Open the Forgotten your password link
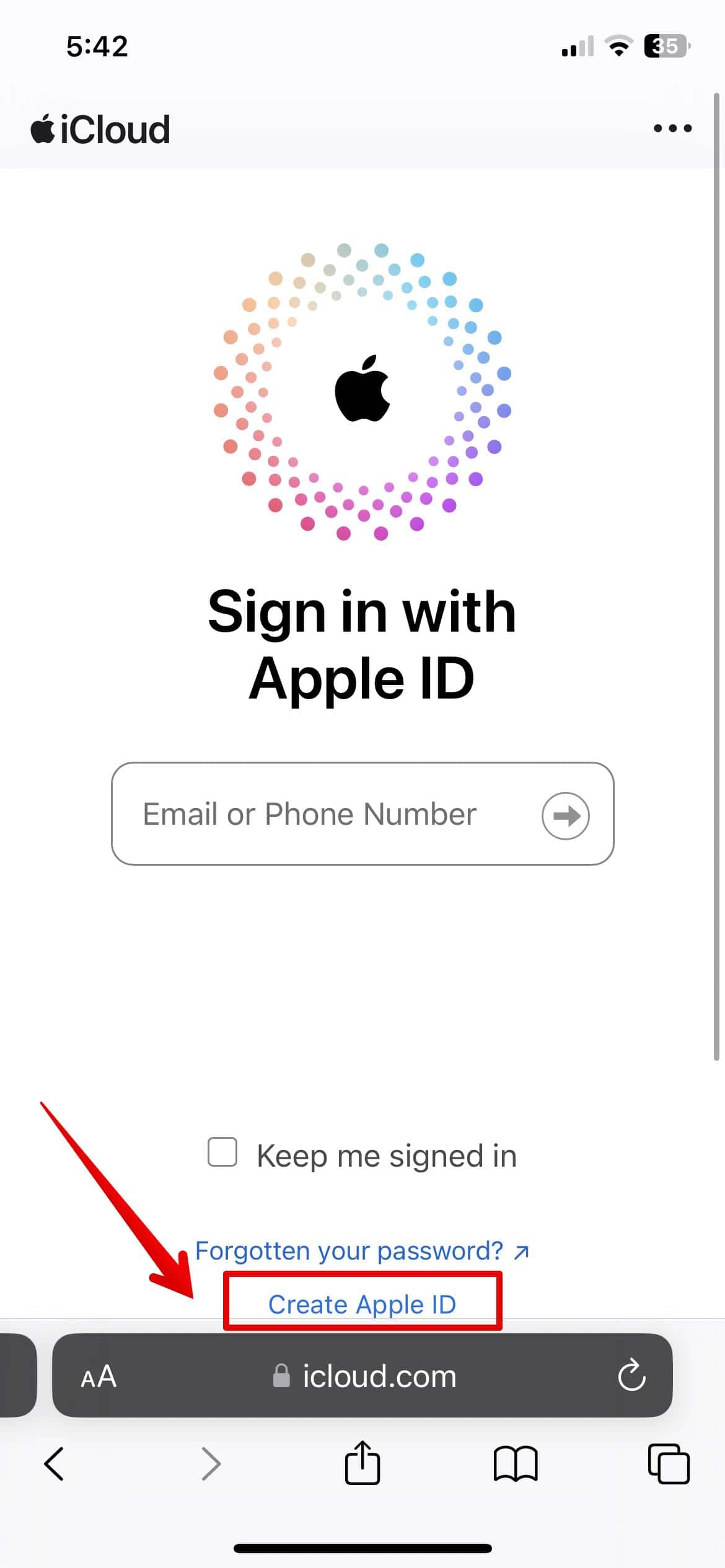The height and width of the screenshot is (1568, 725). 361,1251
